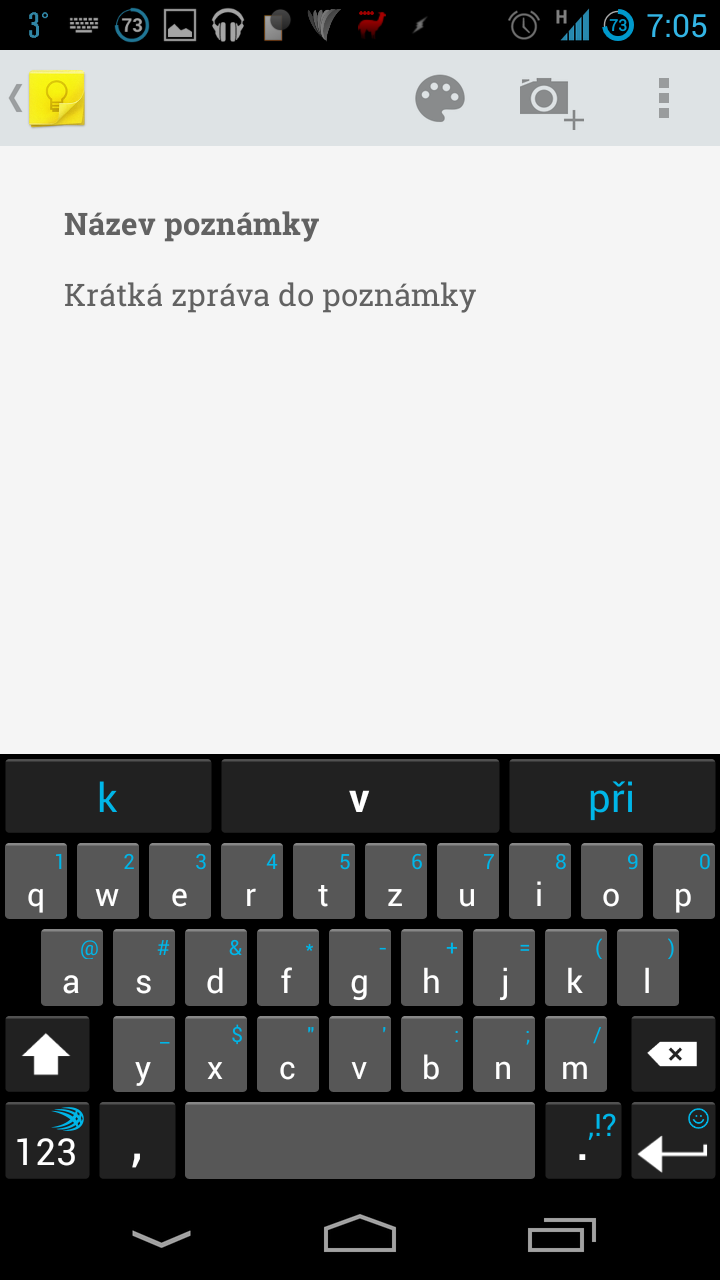This screenshot has height=1280, width=720.
Task: Choose the suggestion "při"
Action: [612, 797]
